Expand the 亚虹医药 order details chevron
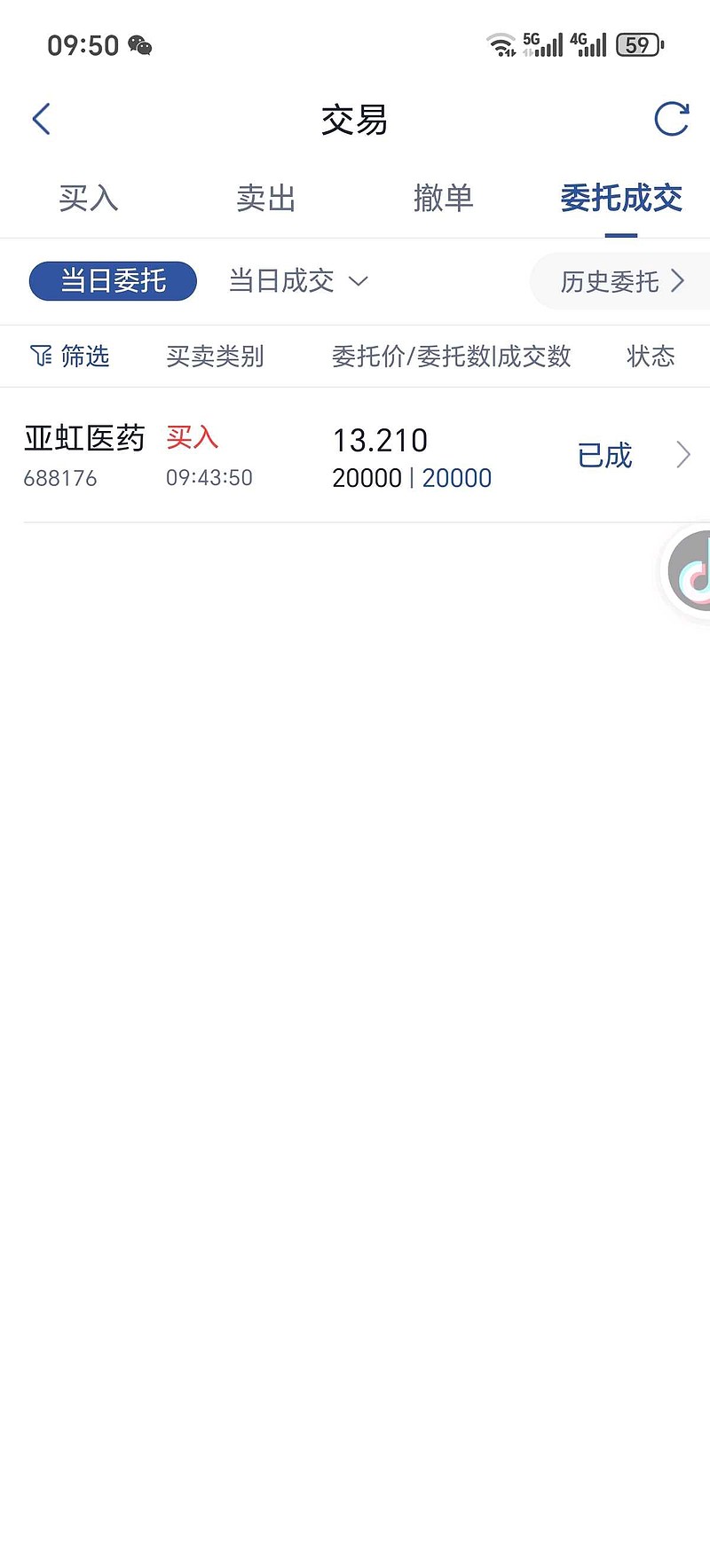The image size is (710, 1568). click(683, 455)
